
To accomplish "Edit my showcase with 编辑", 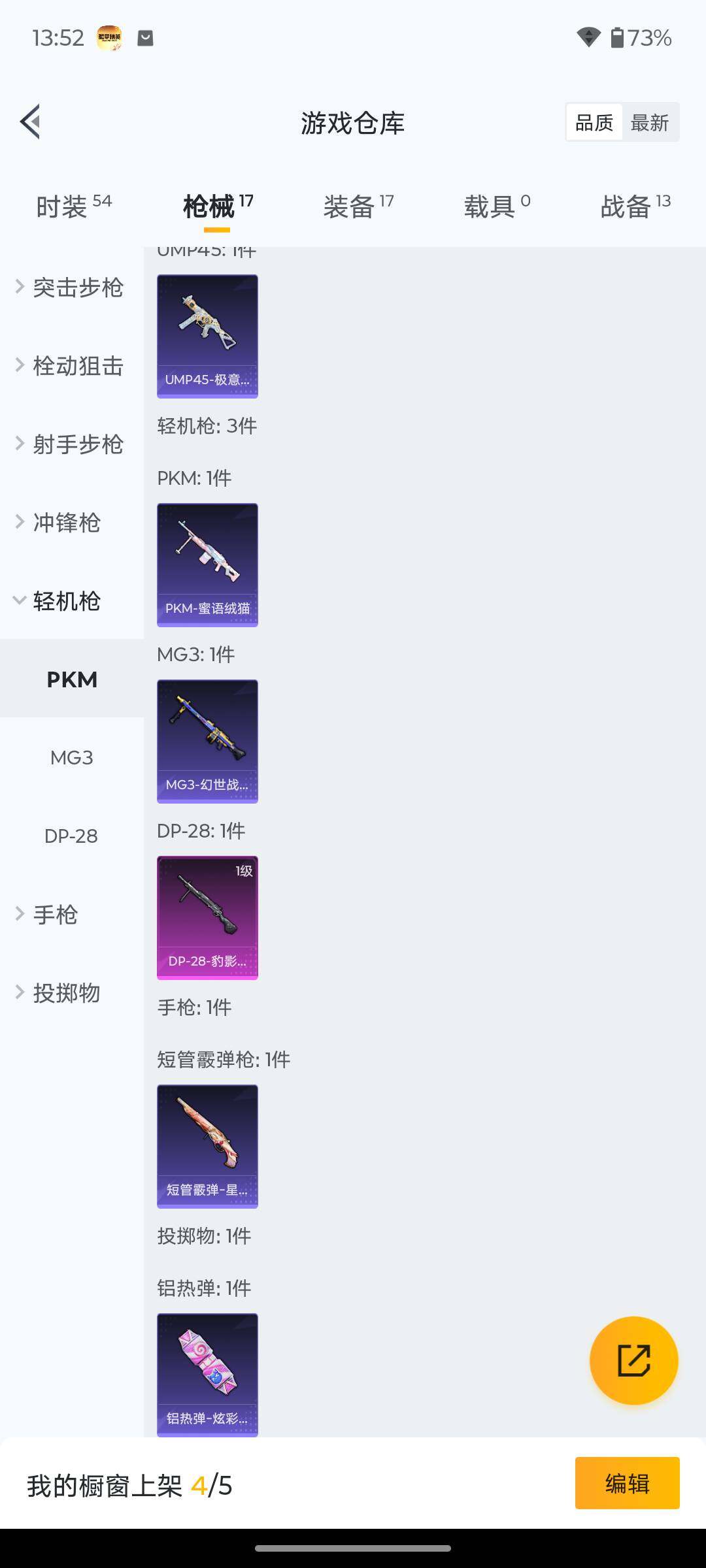I will point(627,1483).
